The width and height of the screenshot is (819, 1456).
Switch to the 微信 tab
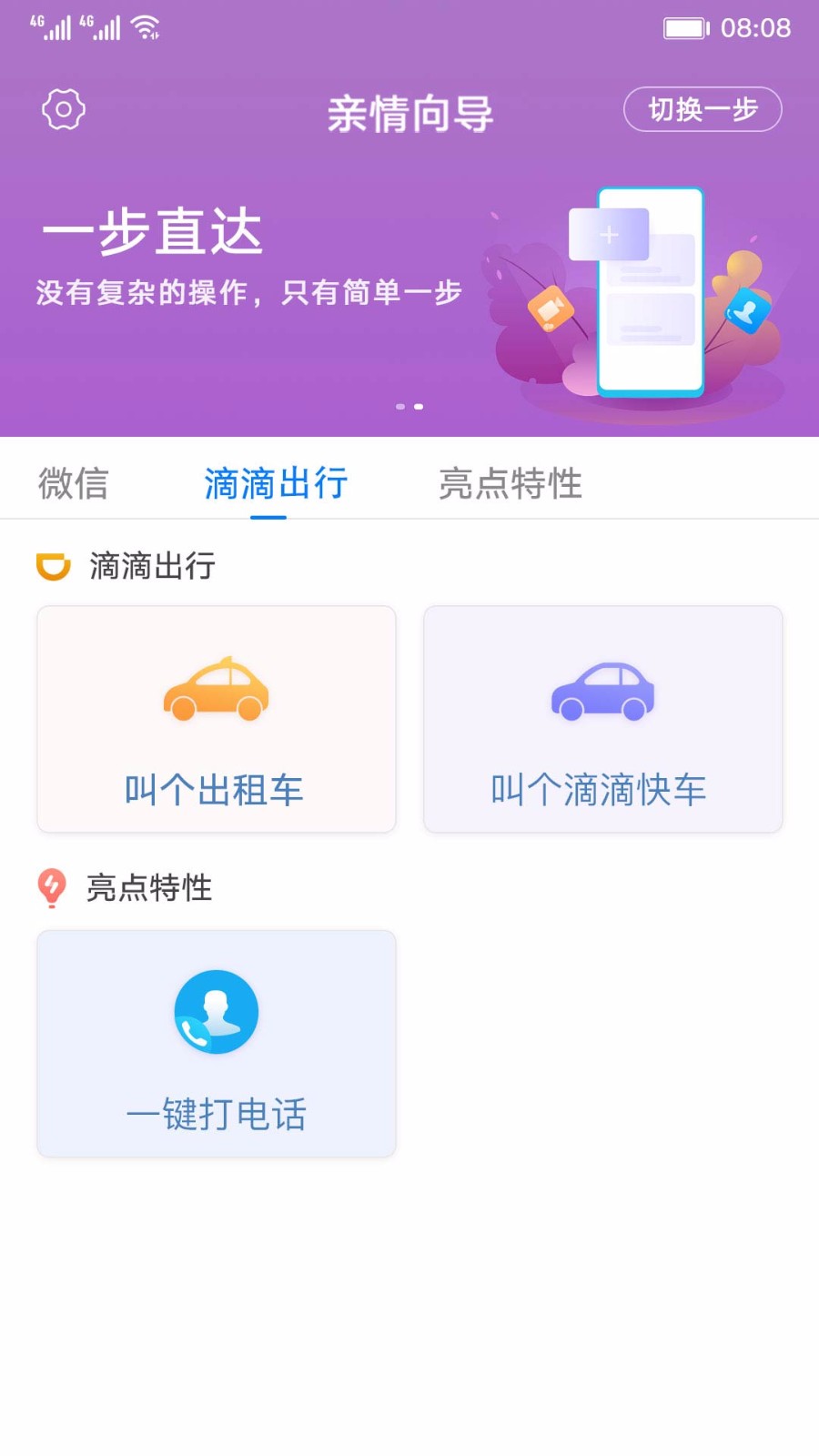click(73, 483)
